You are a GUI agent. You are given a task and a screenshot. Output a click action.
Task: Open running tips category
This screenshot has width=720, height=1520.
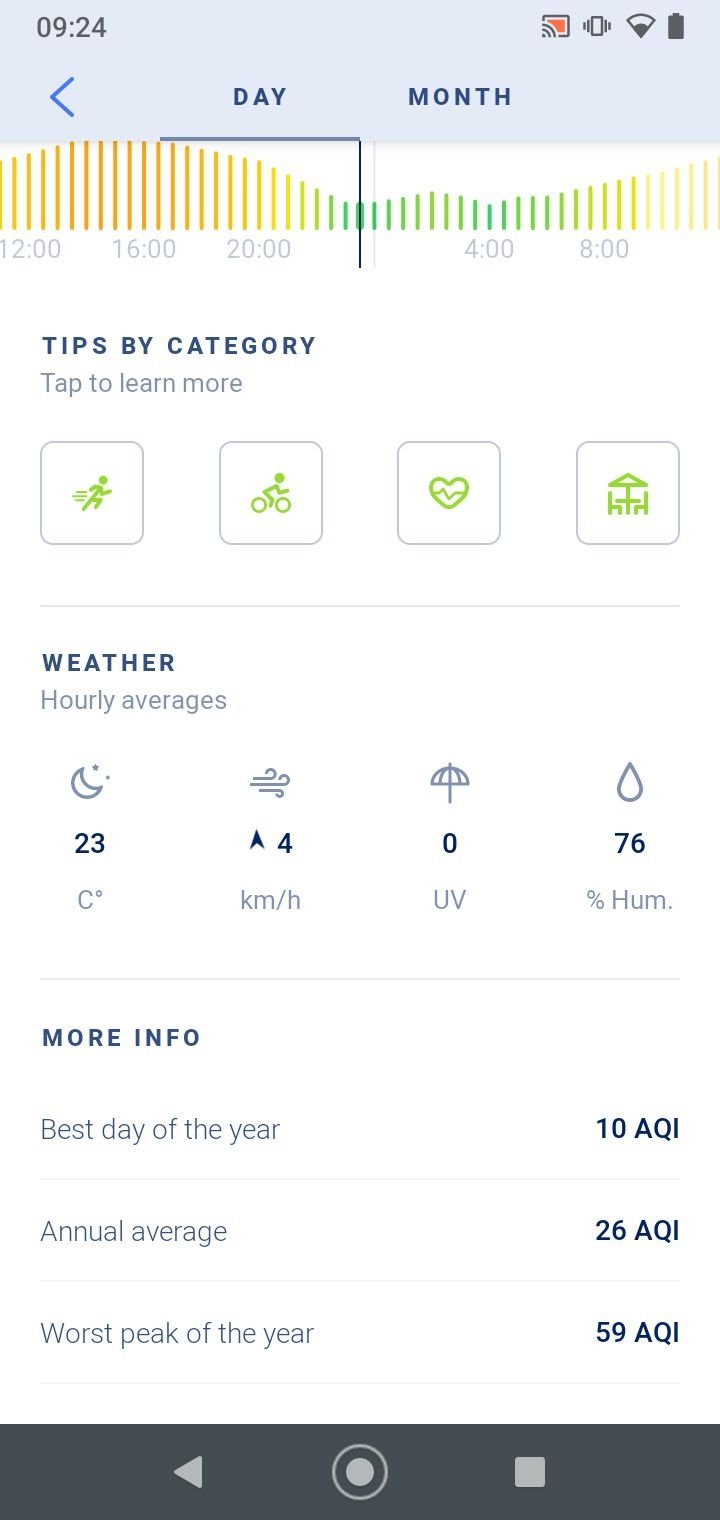[92, 493]
